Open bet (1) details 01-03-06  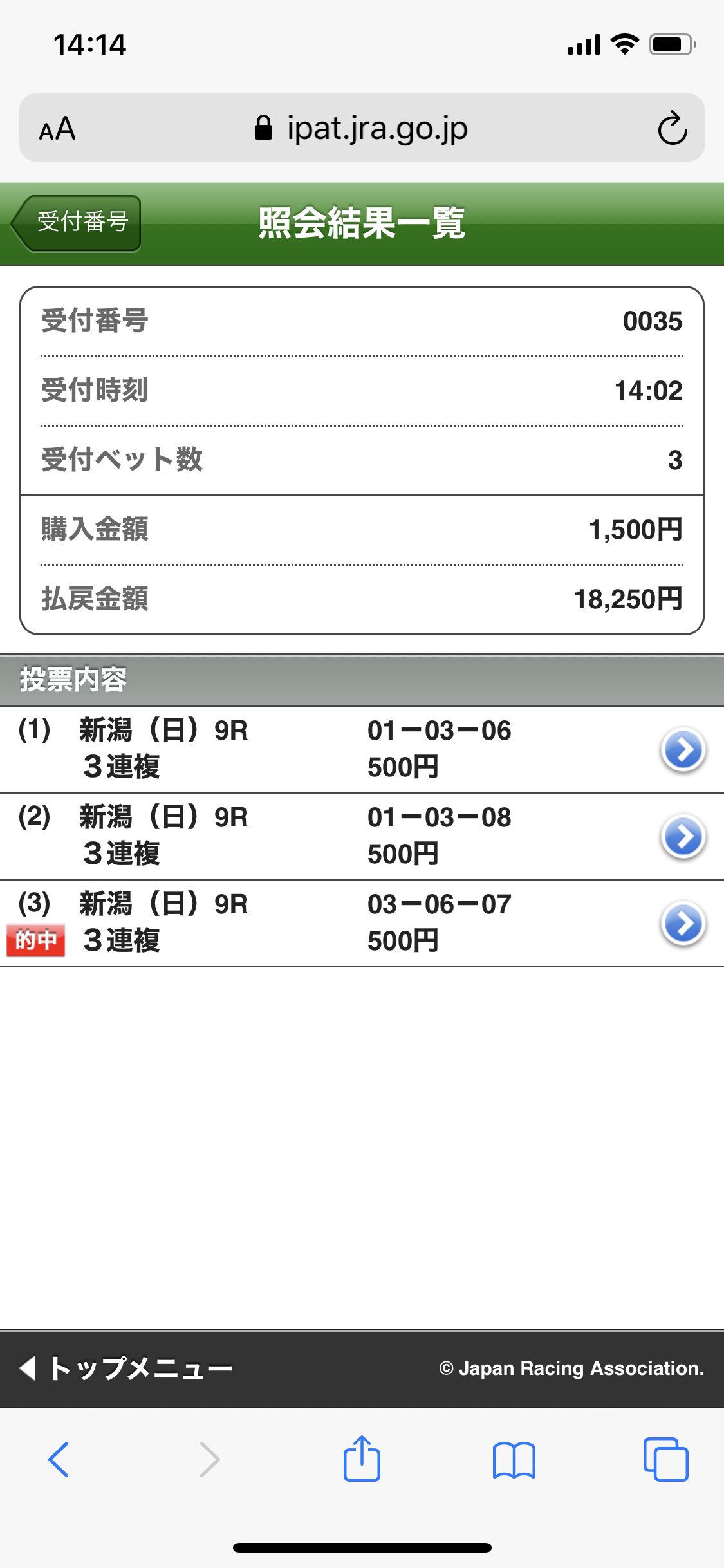pyautogui.click(x=683, y=749)
